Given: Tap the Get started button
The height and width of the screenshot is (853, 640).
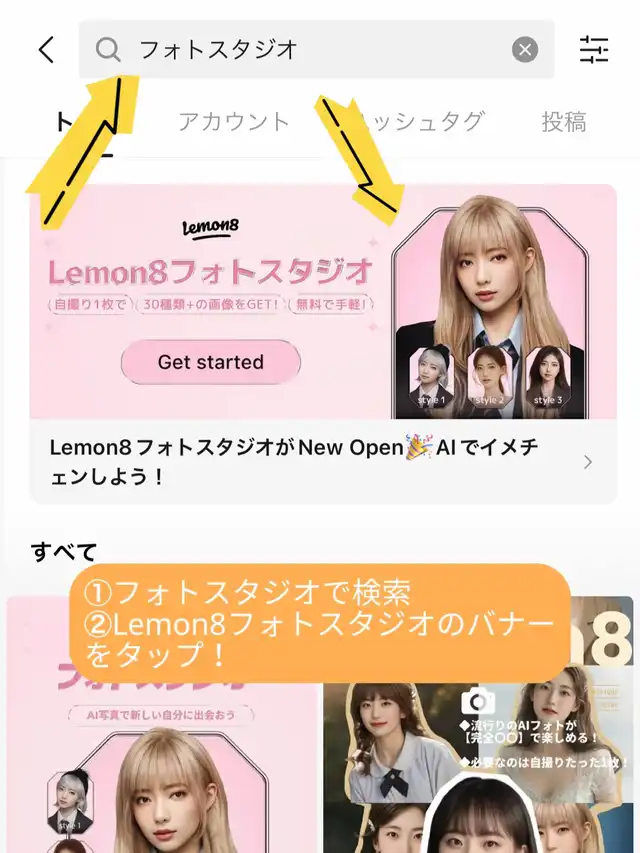Looking at the screenshot, I should (x=211, y=362).
